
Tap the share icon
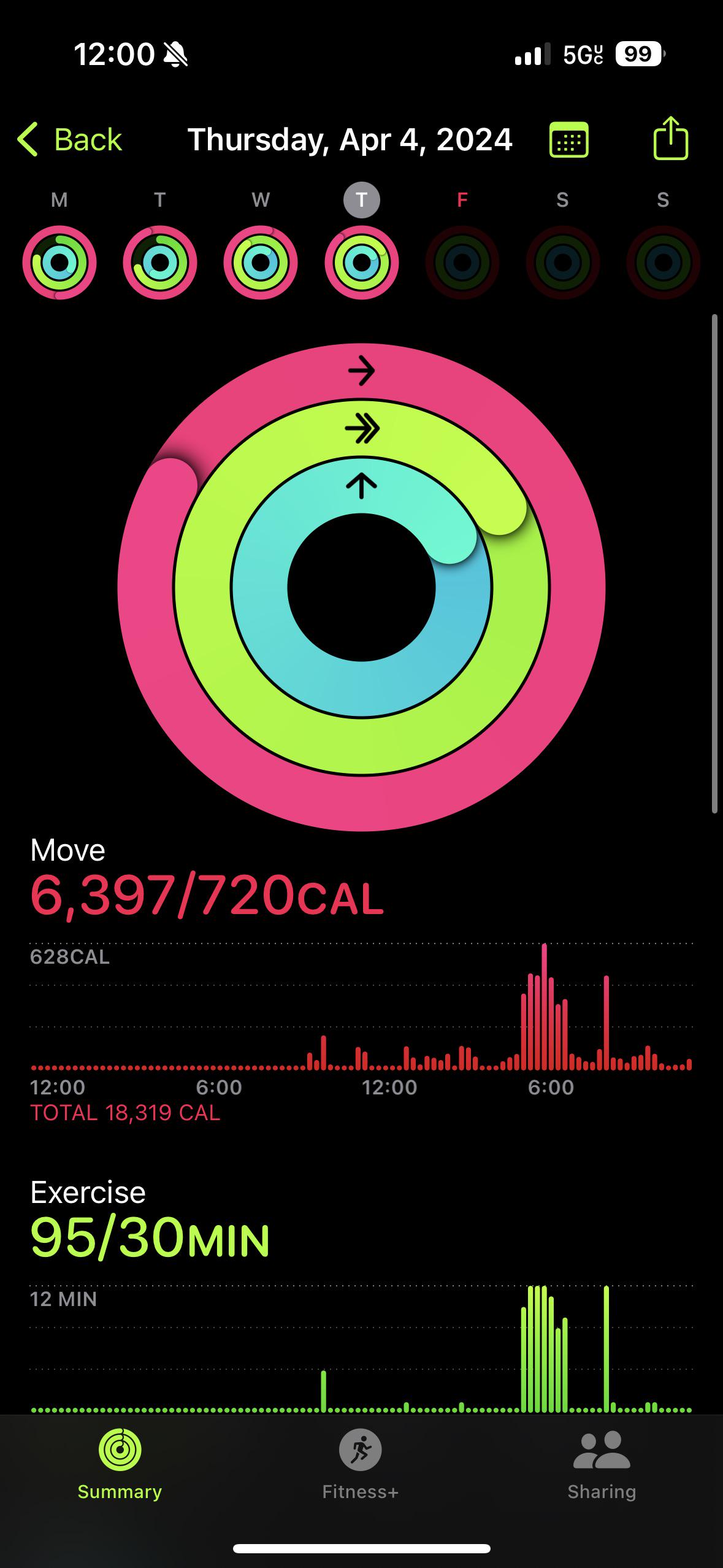tap(672, 139)
